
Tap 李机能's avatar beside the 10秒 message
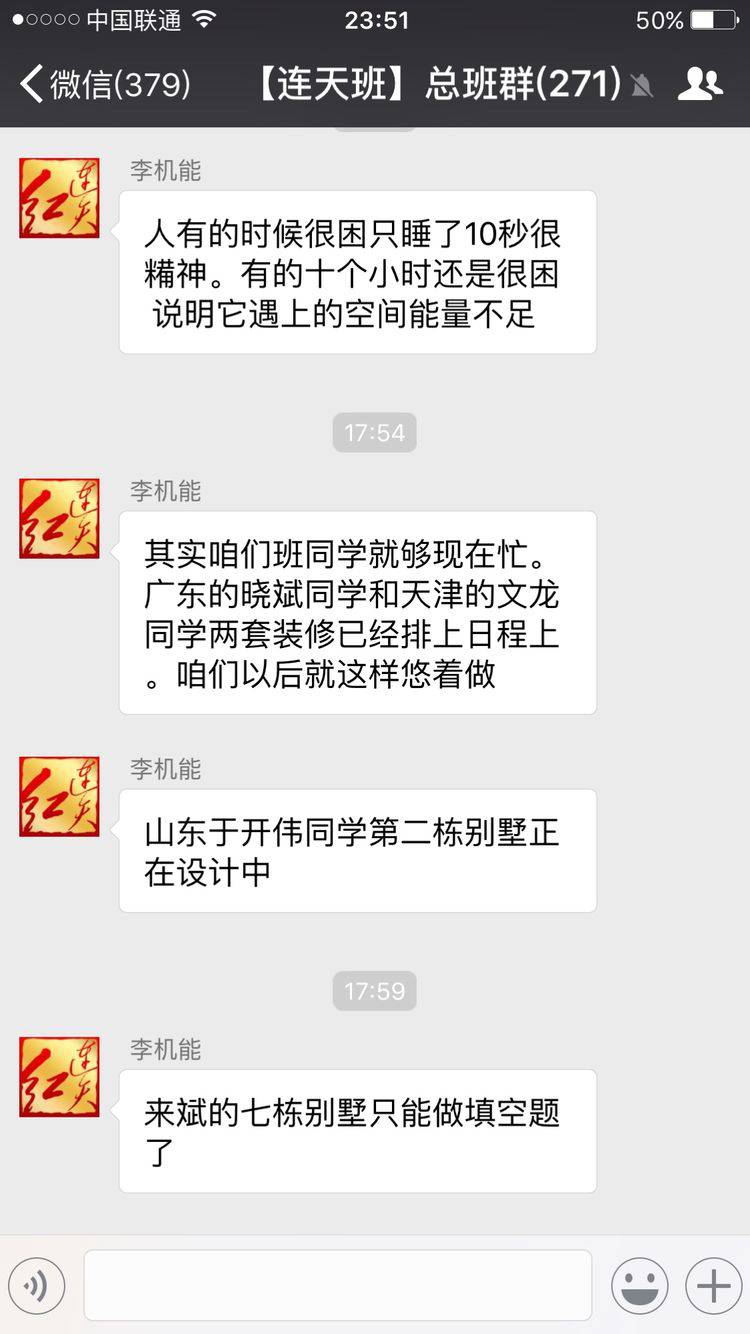coord(59,198)
